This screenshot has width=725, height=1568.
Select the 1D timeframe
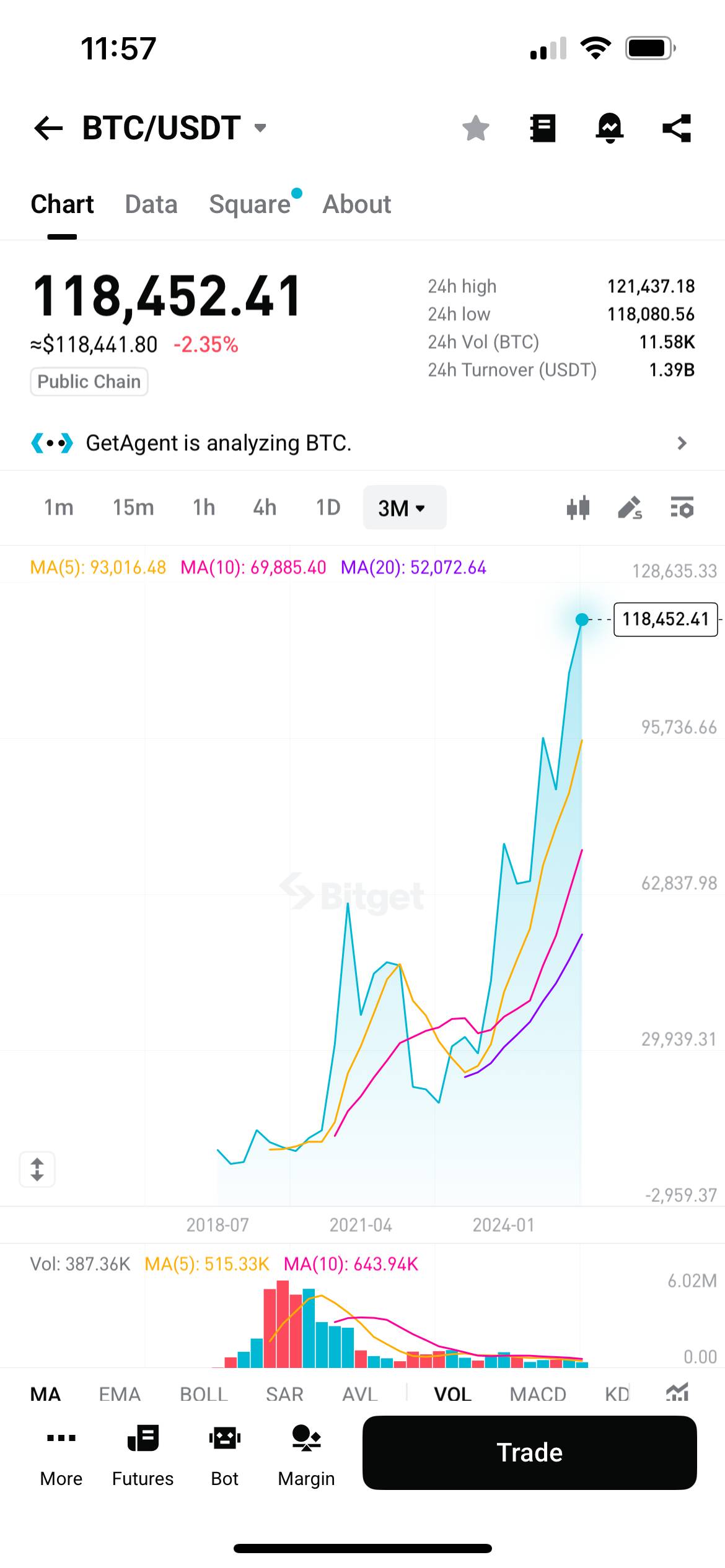(x=328, y=507)
